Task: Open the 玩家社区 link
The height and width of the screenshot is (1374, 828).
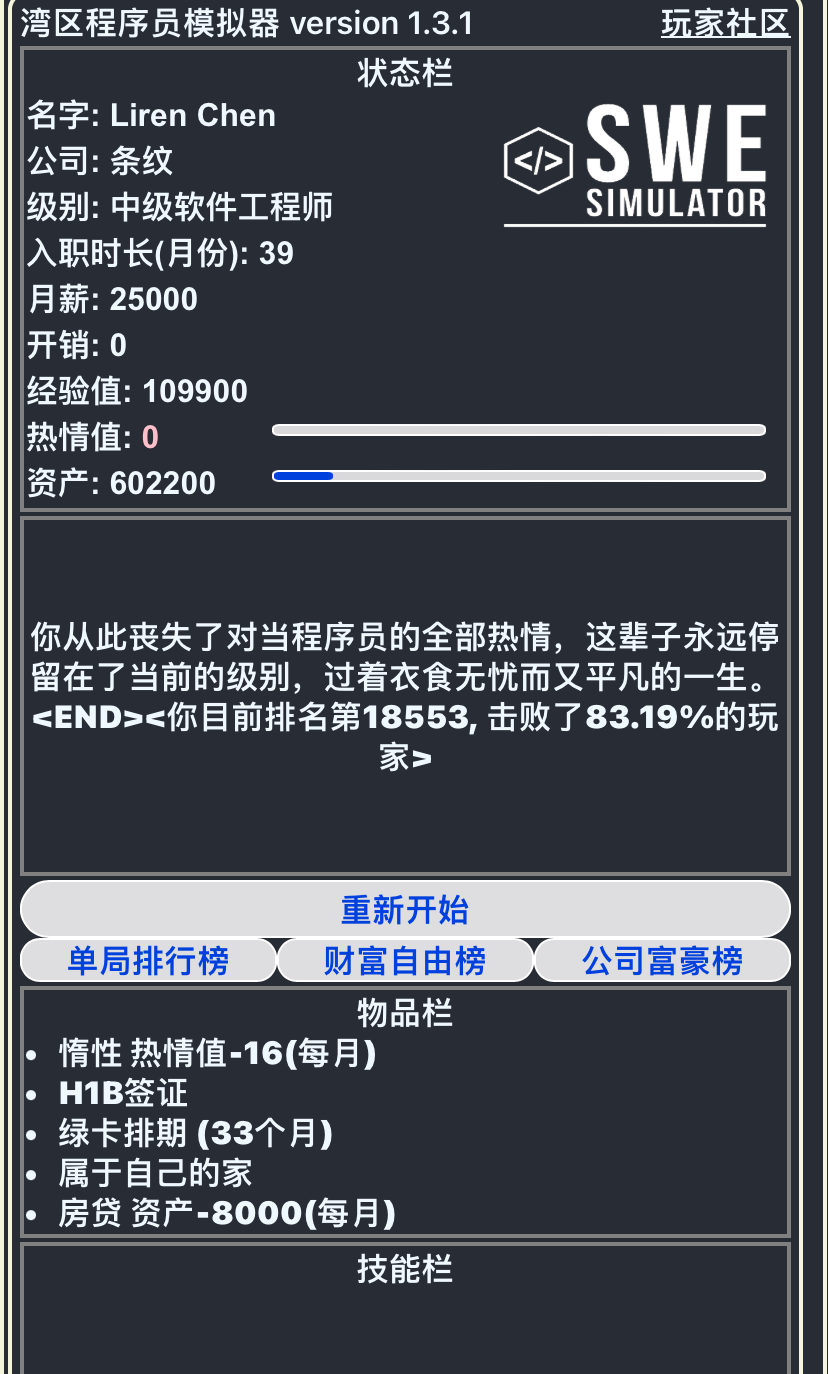Action: tap(725, 23)
